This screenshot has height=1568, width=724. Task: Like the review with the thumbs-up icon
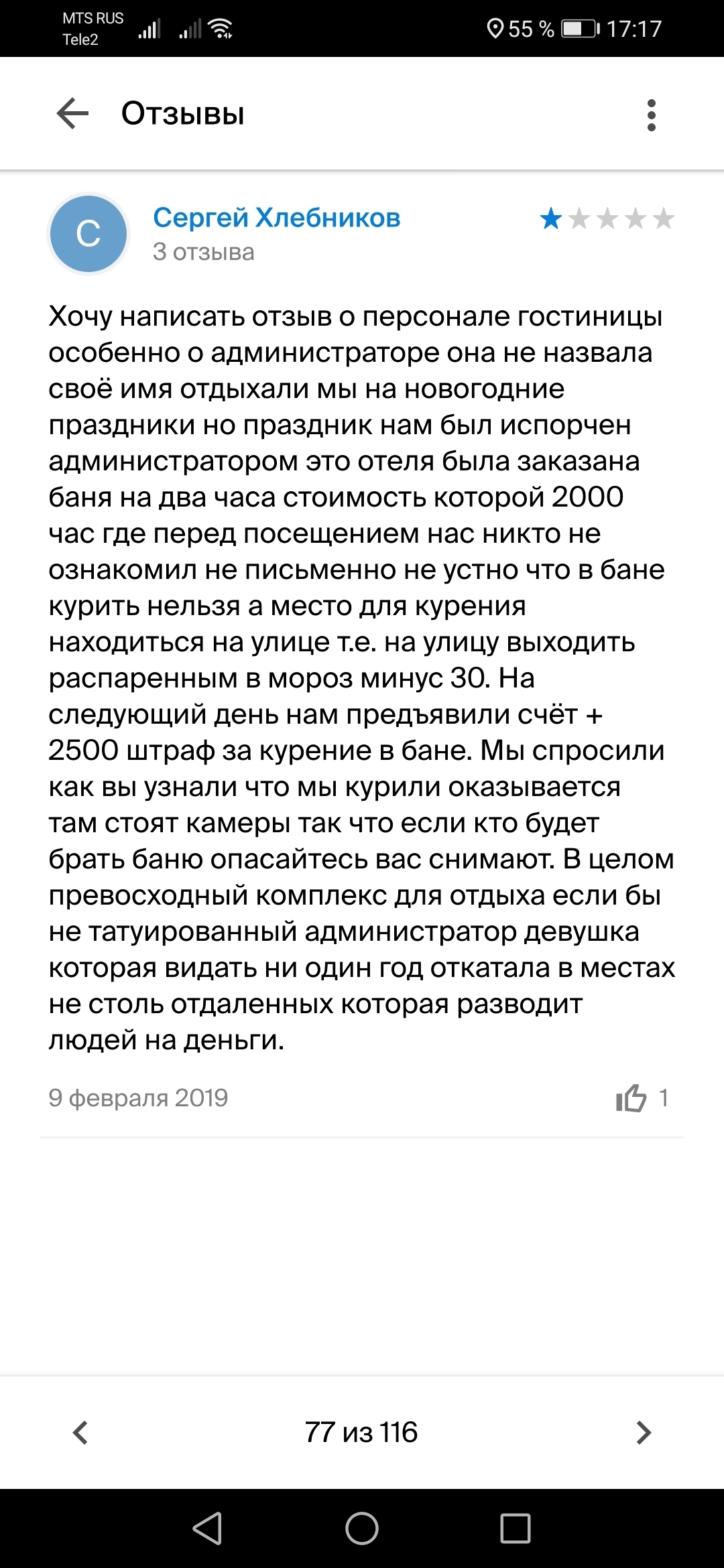coord(631,1098)
